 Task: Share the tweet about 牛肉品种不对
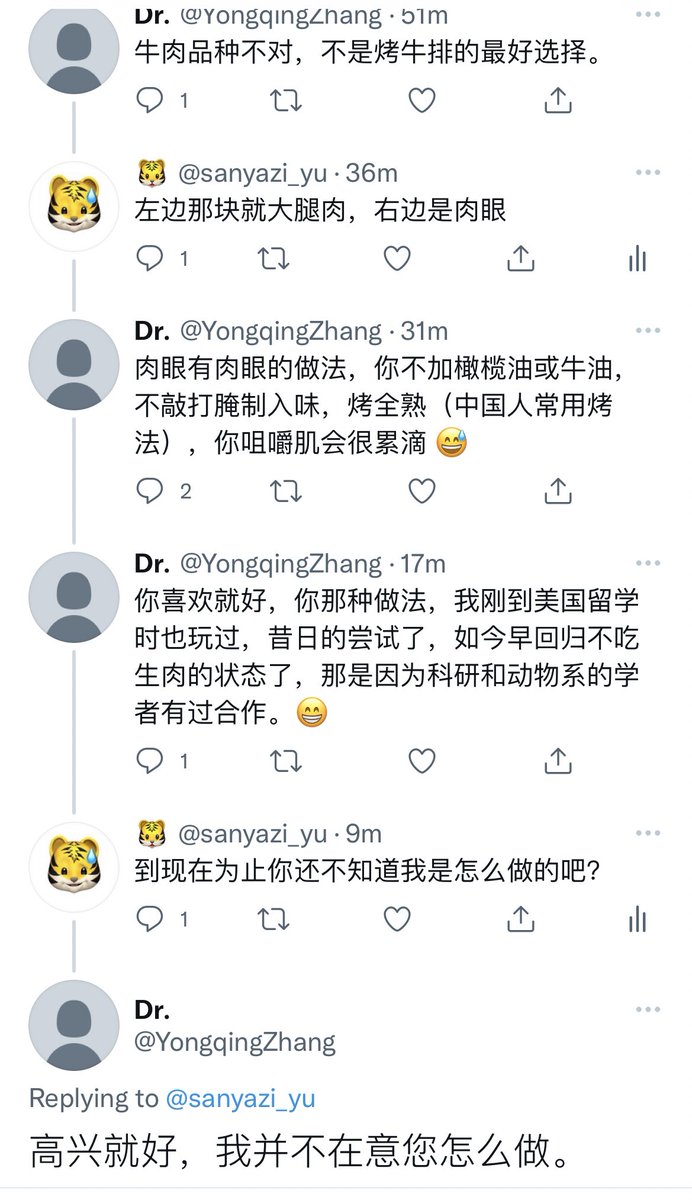558,100
